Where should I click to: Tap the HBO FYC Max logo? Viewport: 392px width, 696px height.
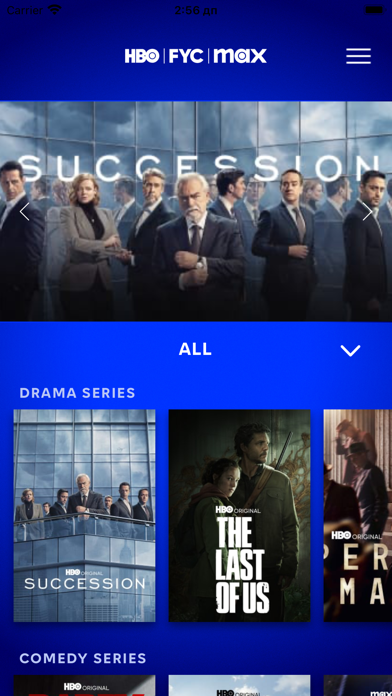195,56
